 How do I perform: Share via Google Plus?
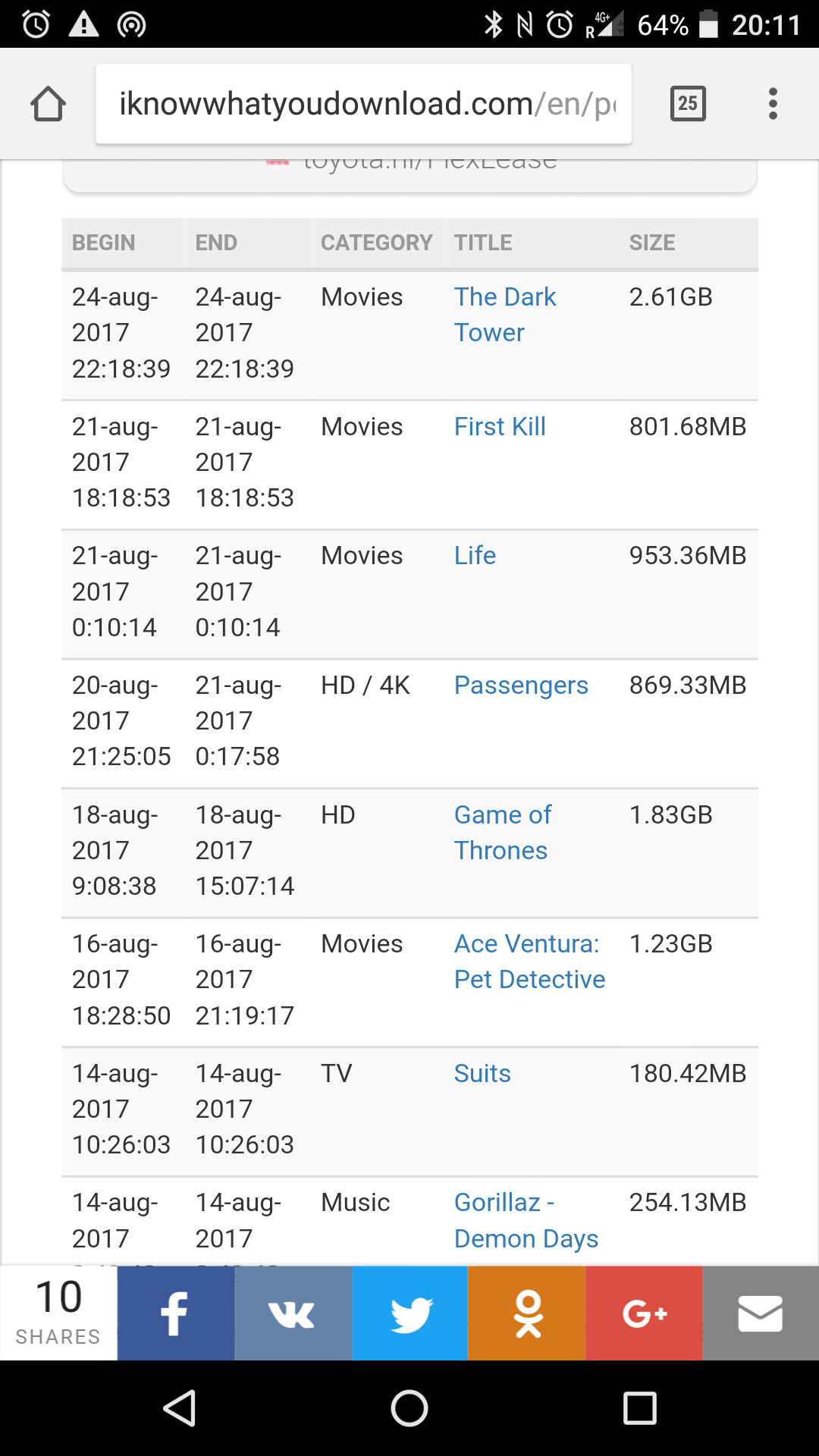(645, 1313)
